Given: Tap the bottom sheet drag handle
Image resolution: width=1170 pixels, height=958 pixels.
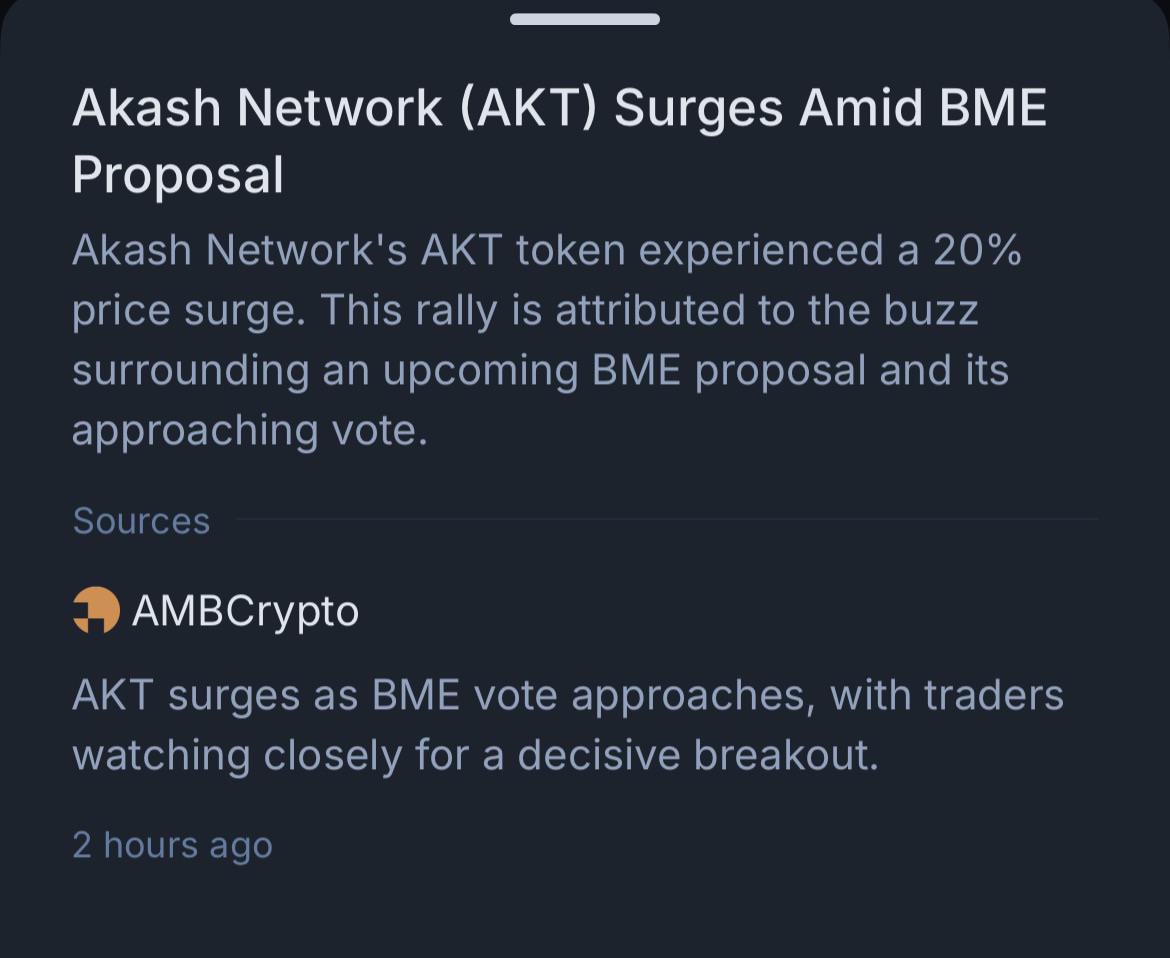Looking at the screenshot, I should click(x=584, y=19).
